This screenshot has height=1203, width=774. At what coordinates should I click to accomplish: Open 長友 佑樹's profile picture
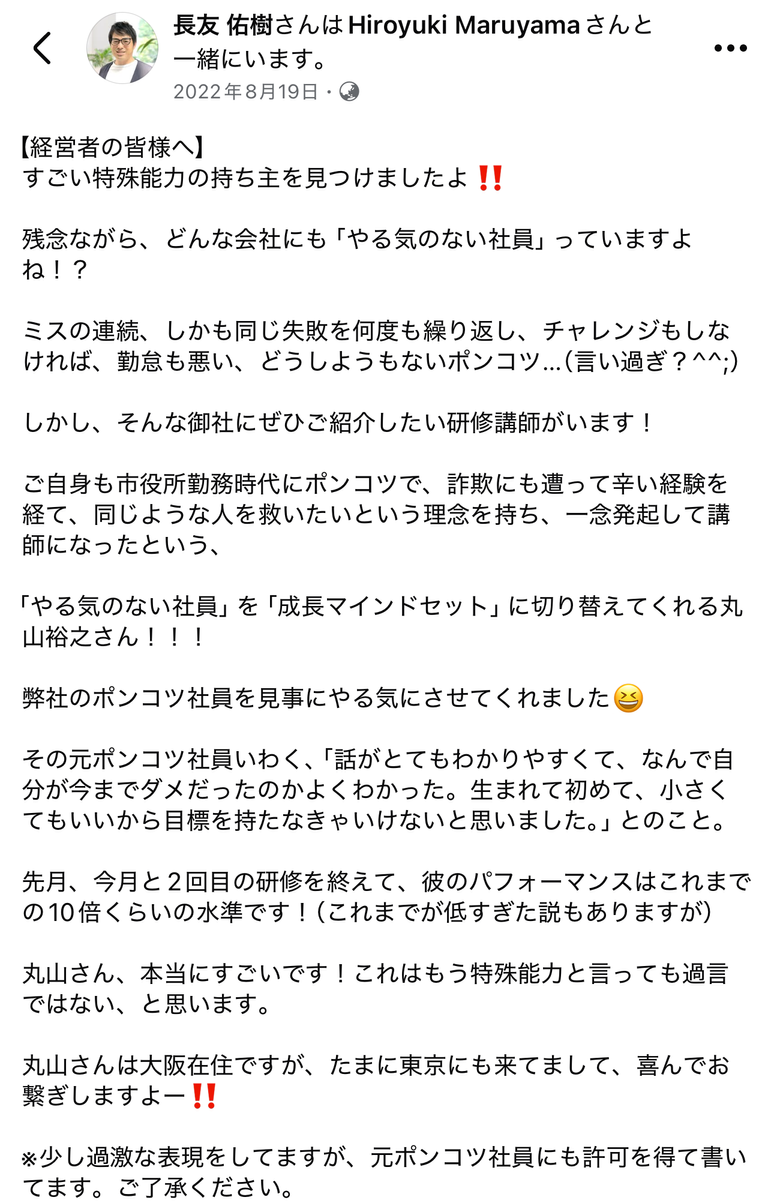pos(121,48)
